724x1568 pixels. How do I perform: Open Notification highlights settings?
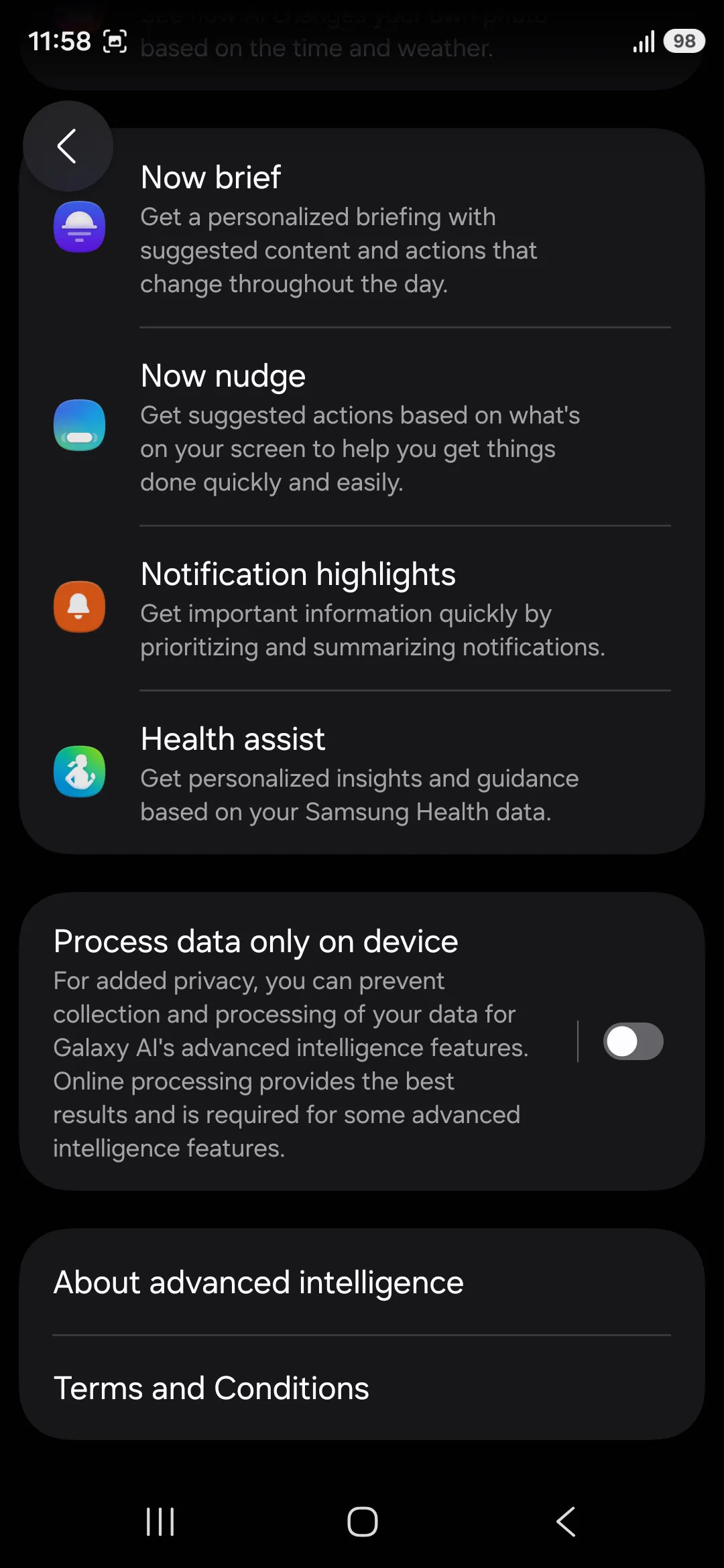(x=362, y=608)
